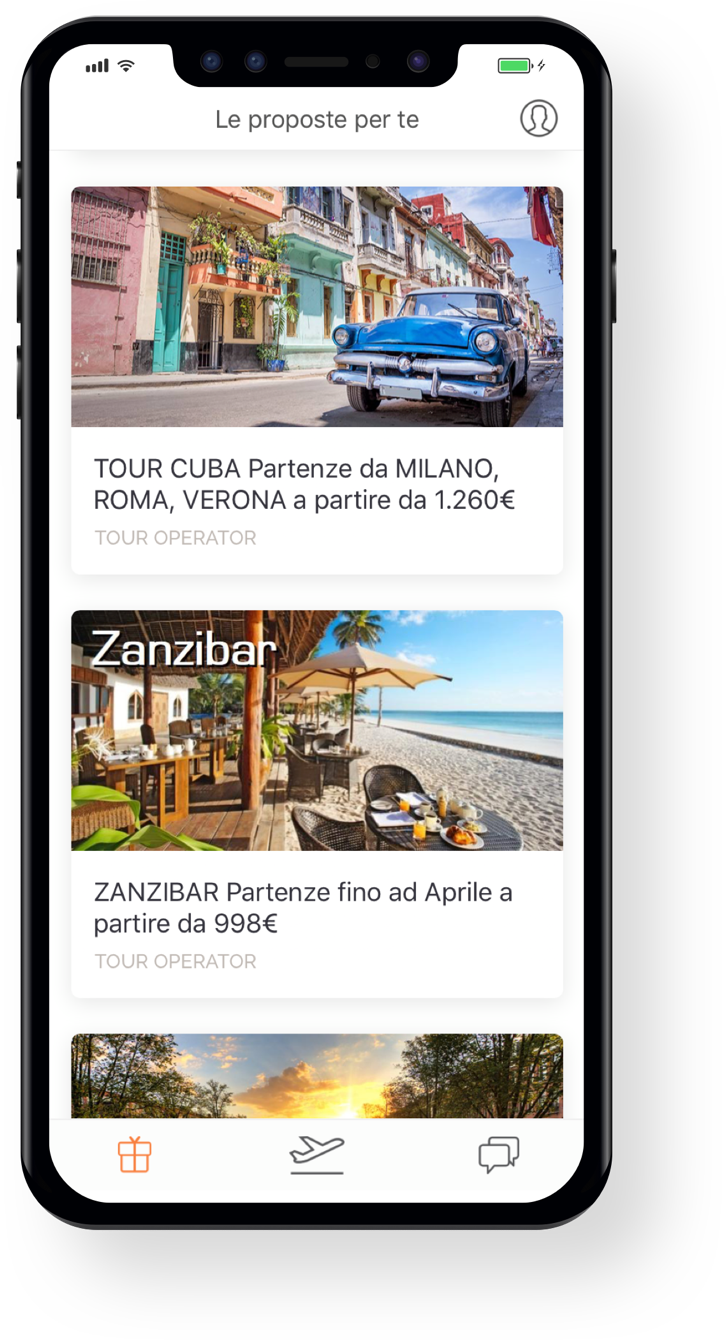Image resolution: width=726 pixels, height=1340 pixels.
Task: Open the sunset offer card at the bottom
Action: click(x=316, y=1076)
